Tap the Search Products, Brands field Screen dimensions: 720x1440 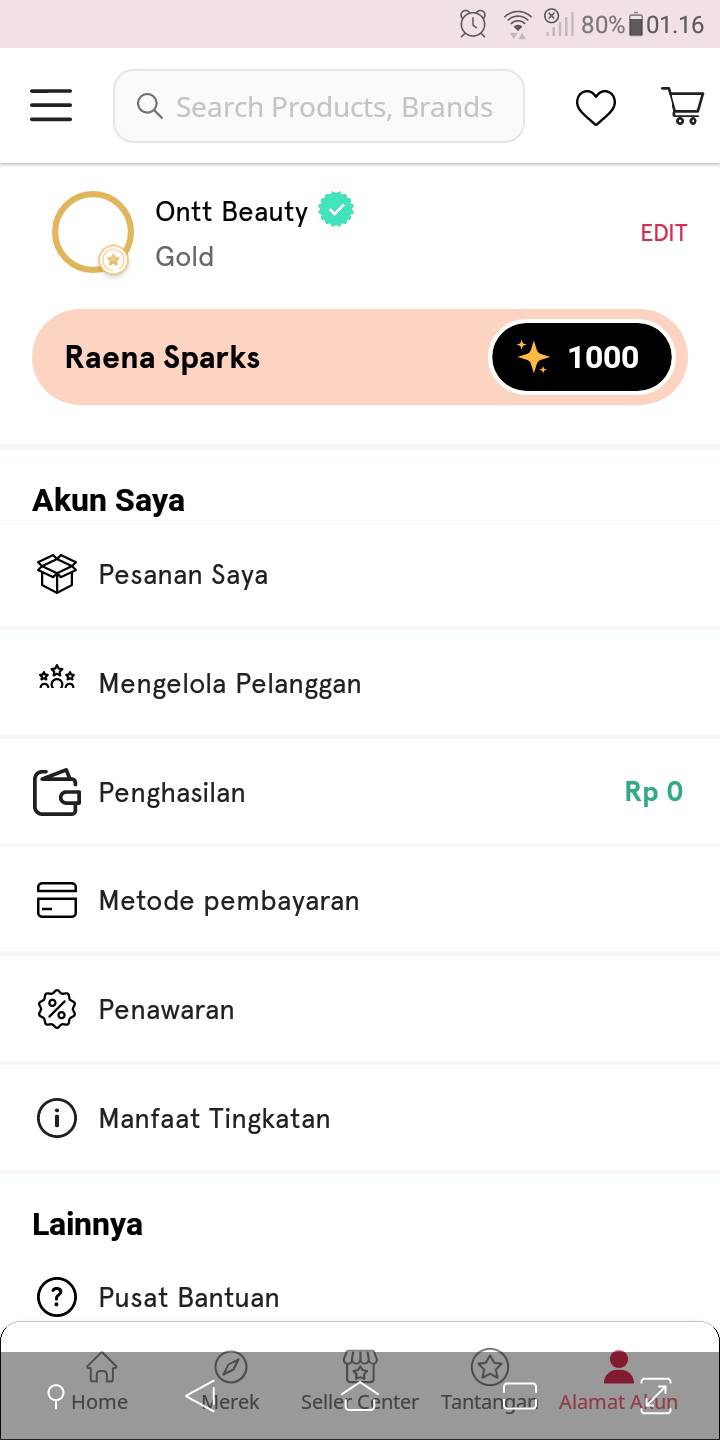tap(319, 106)
